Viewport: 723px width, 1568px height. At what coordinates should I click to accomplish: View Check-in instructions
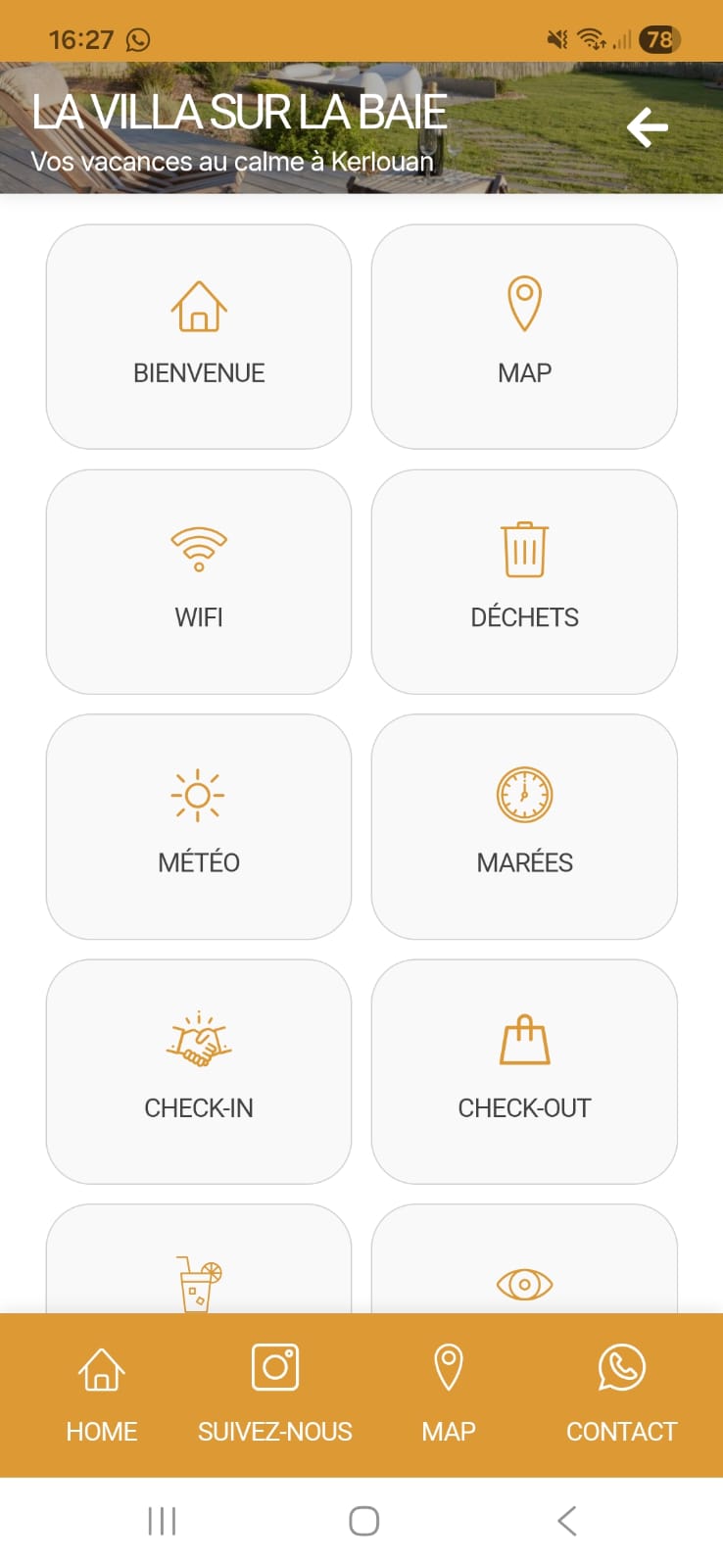click(199, 1071)
